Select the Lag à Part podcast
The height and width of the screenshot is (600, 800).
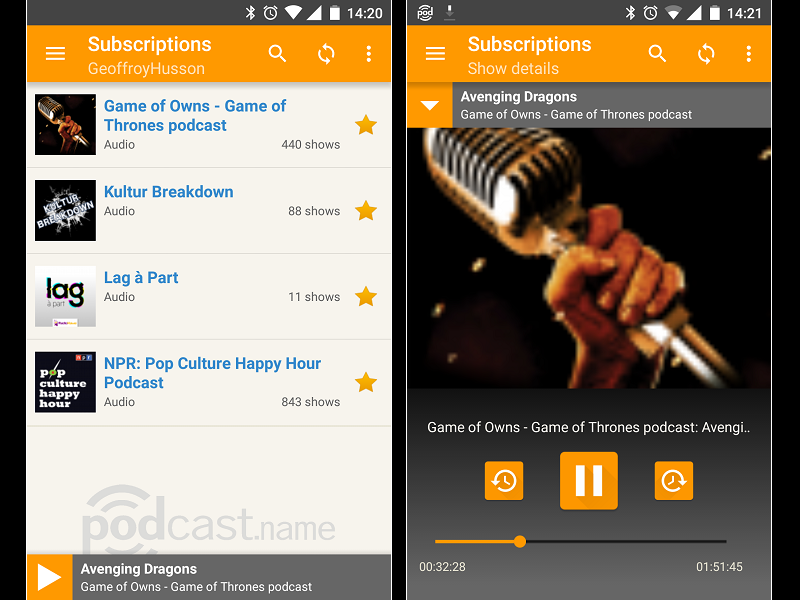(141, 278)
